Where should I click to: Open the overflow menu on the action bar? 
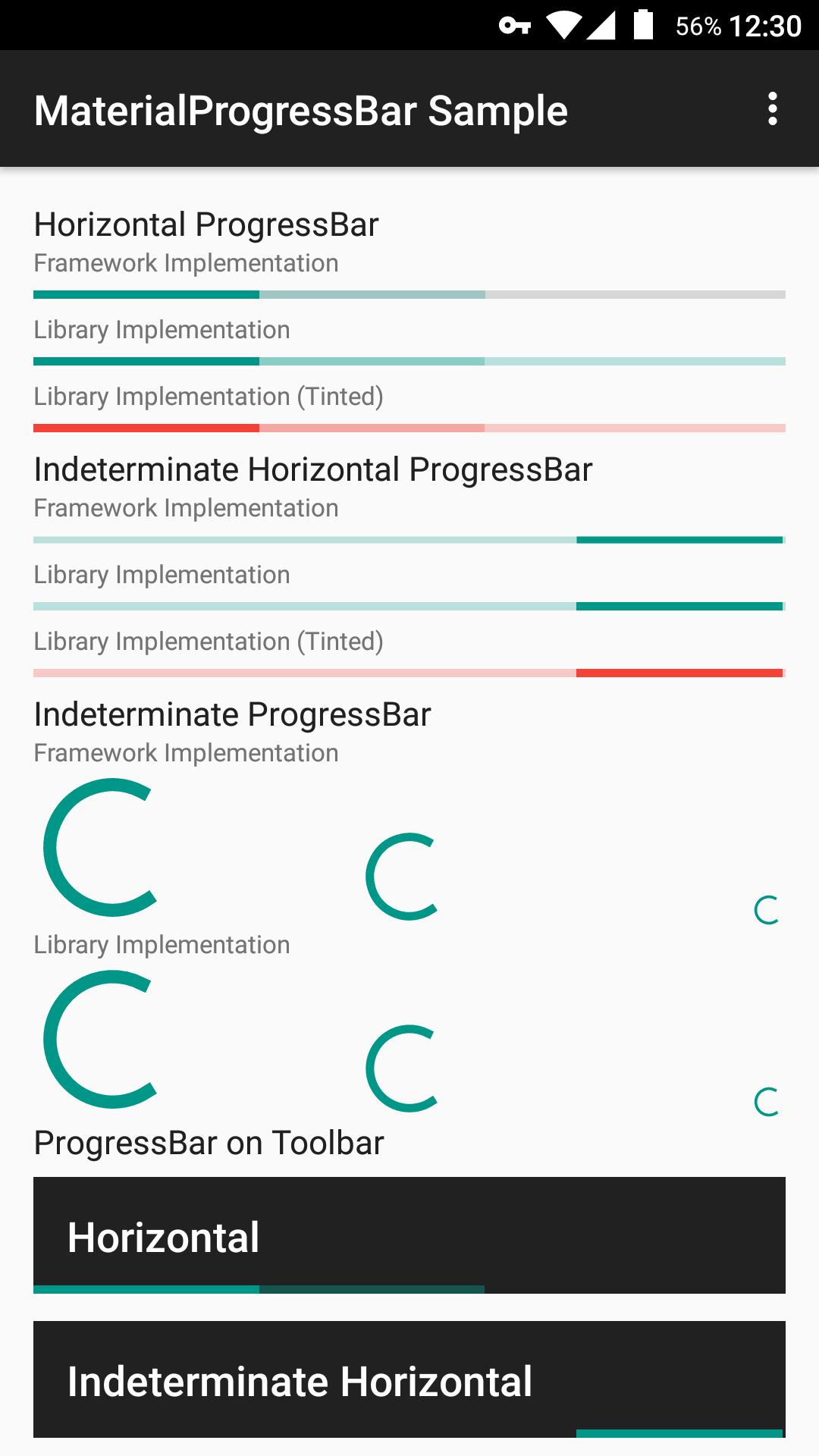point(773,109)
